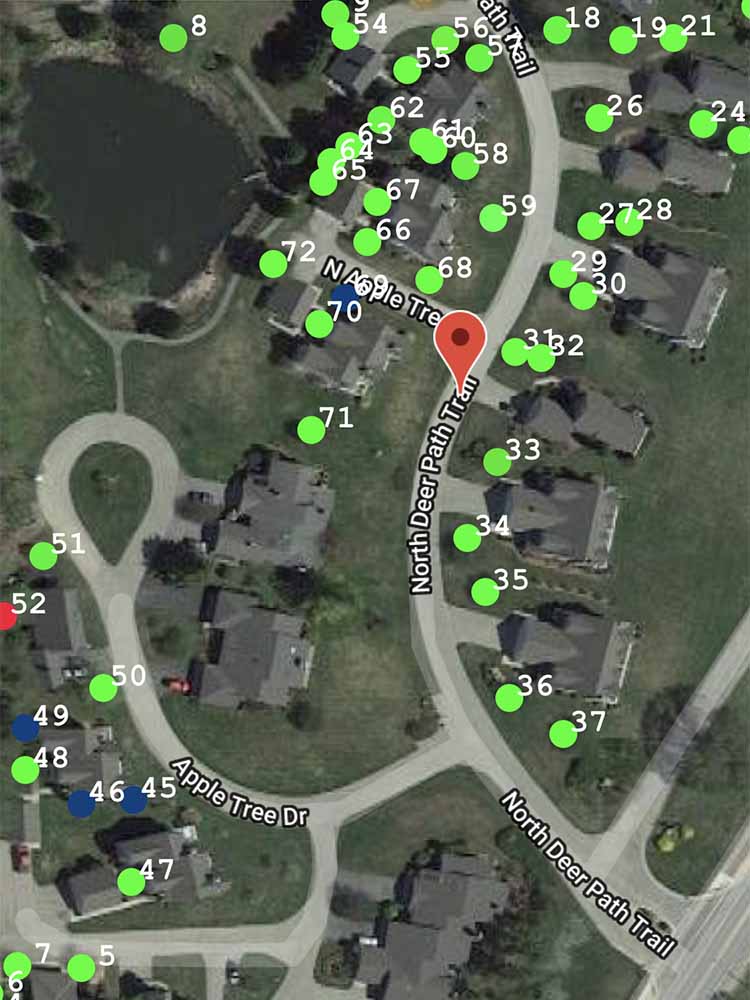Open green marker 68 by Apple Tree
The image size is (750, 1000).
click(429, 279)
